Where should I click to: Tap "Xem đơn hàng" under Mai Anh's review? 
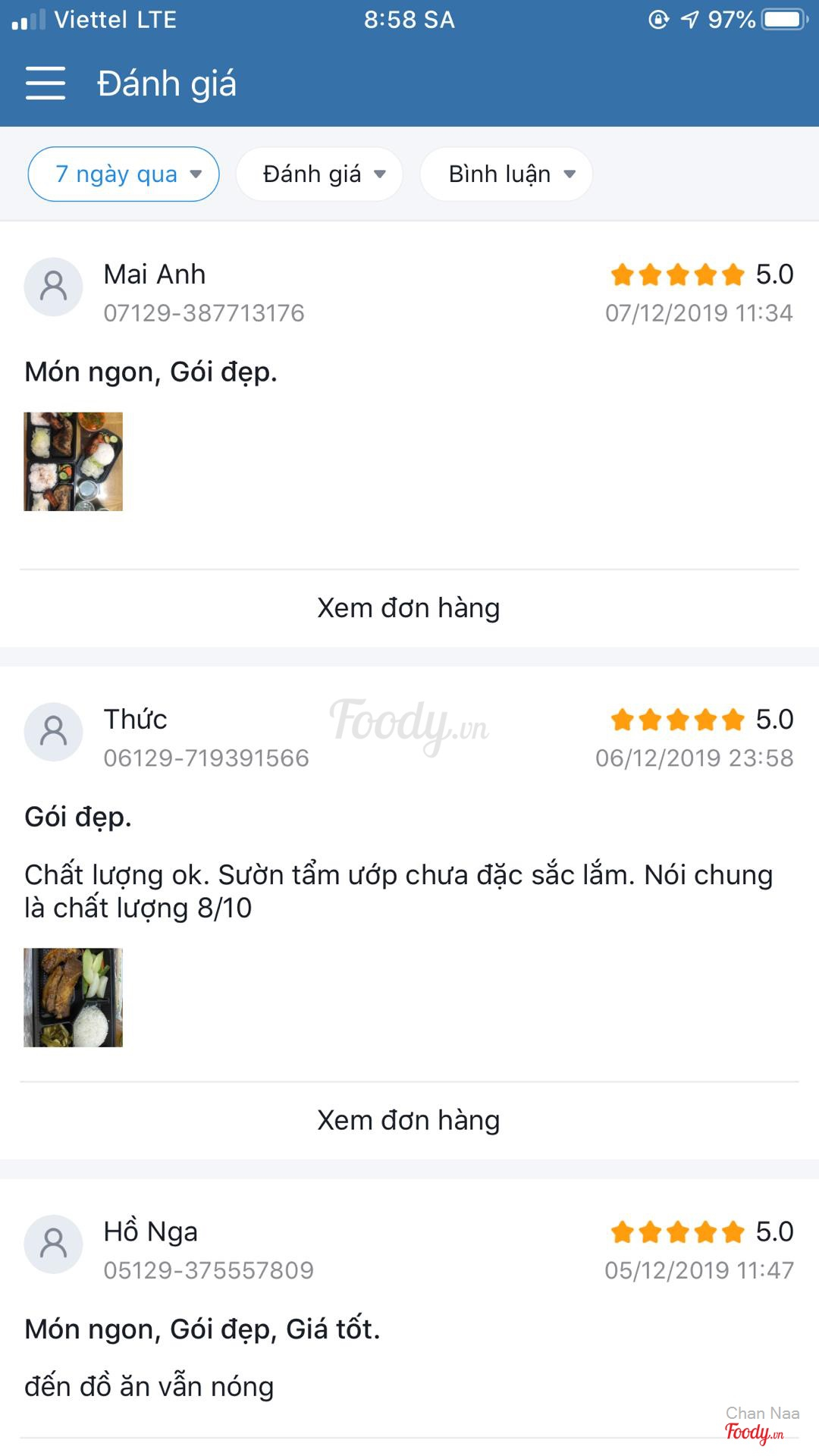coord(409,608)
